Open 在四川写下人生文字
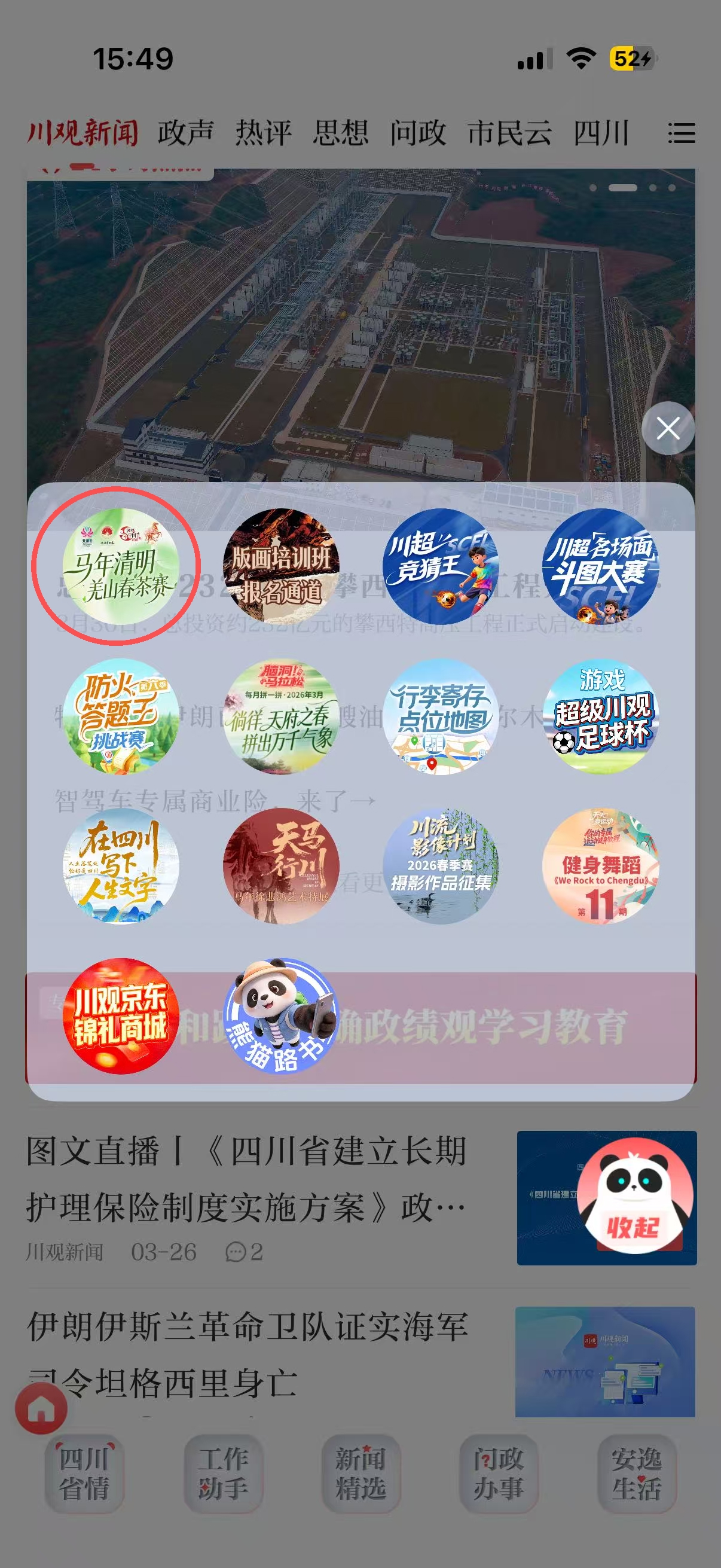This screenshot has height=1568, width=721. 121,865
